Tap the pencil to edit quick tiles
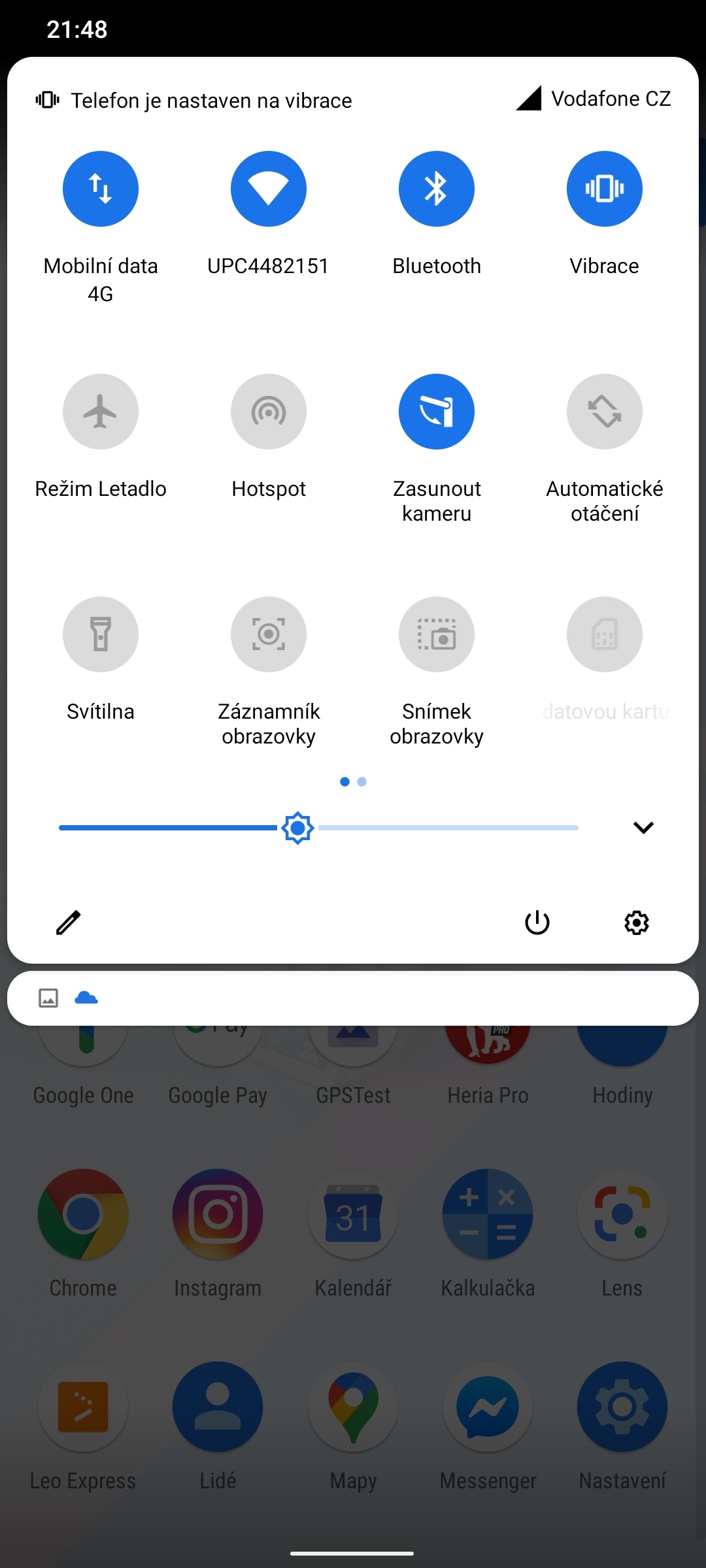The image size is (706, 1568). (x=68, y=923)
